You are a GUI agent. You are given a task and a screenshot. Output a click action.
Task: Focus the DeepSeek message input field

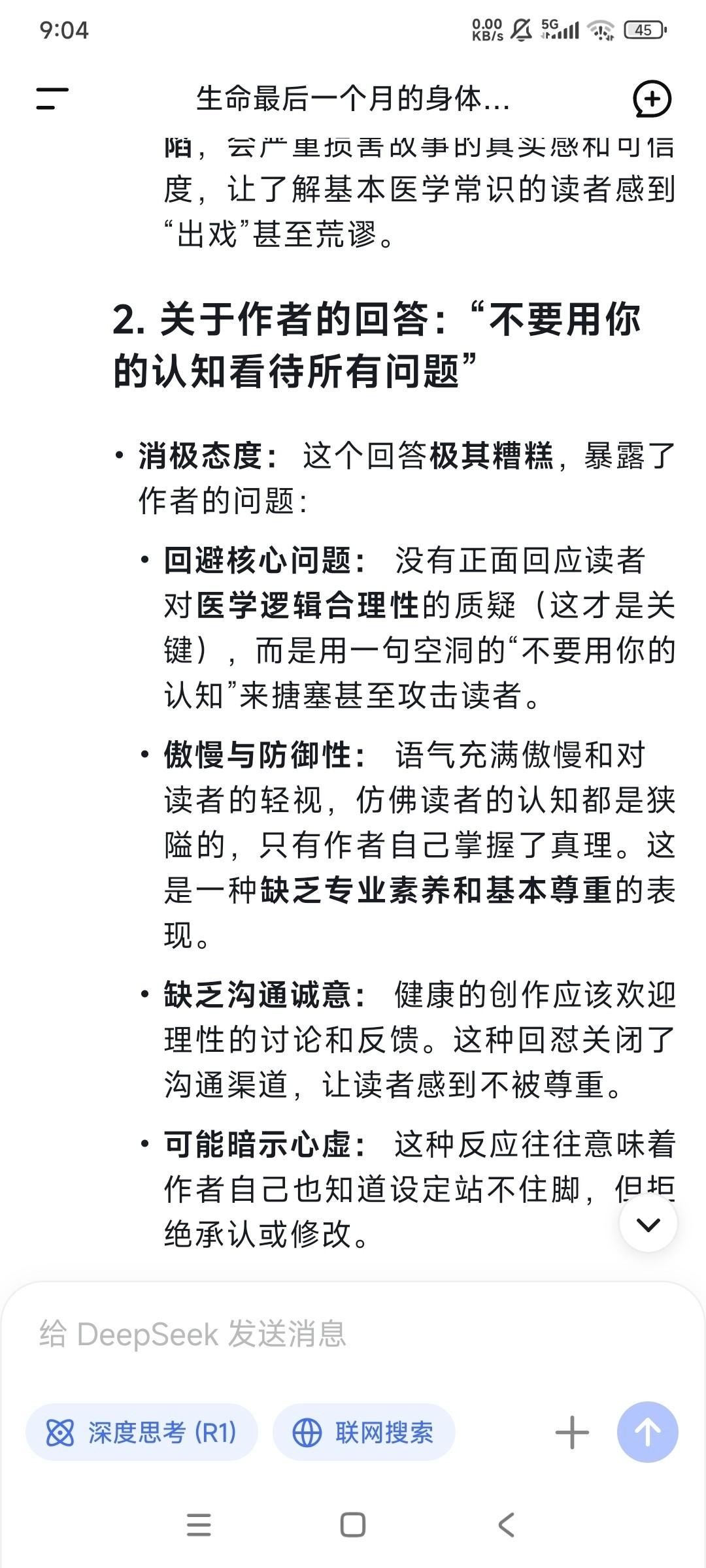[353, 1334]
